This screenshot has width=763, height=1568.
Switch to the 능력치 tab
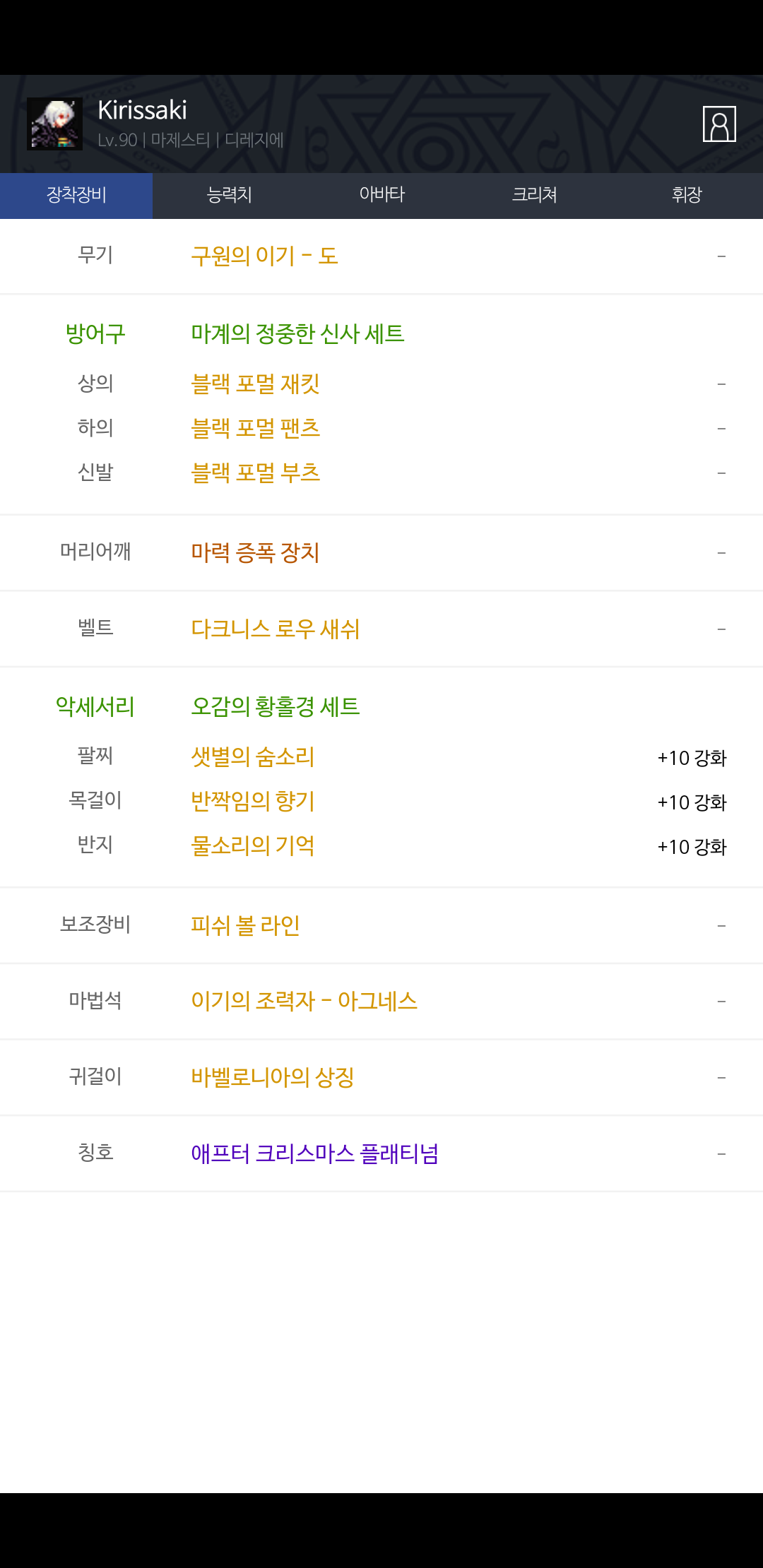(229, 195)
